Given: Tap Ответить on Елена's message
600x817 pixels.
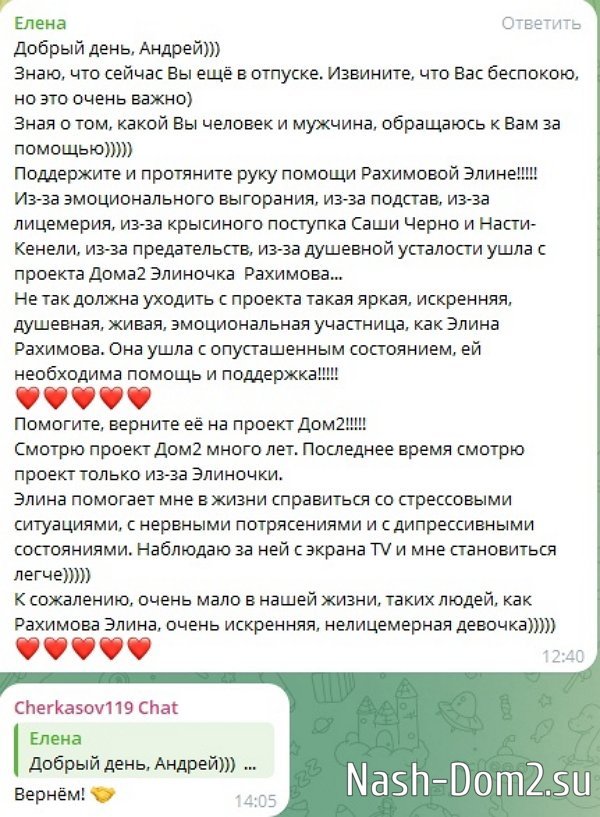Looking at the screenshot, I should coord(540,23).
